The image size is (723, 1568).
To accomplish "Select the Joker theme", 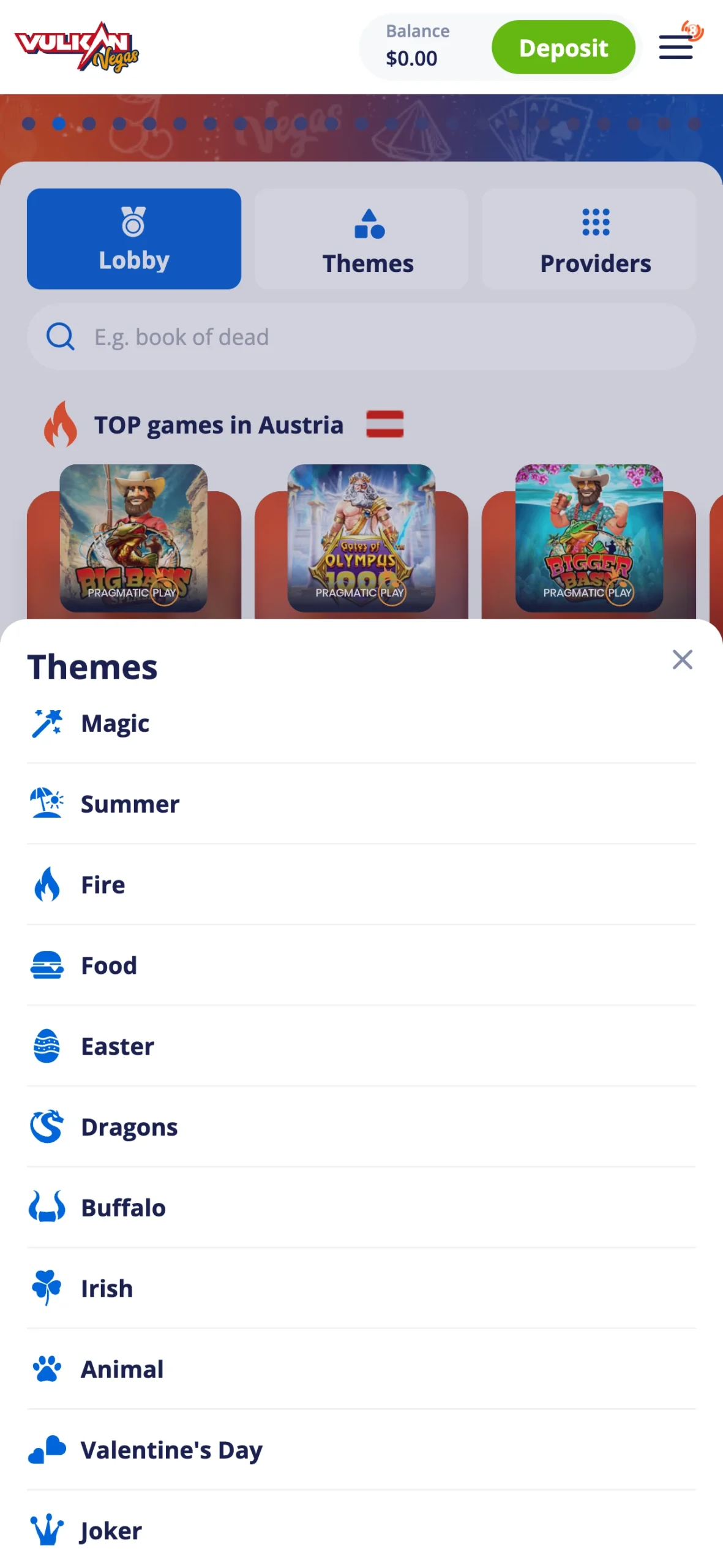I will [x=111, y=1531].
